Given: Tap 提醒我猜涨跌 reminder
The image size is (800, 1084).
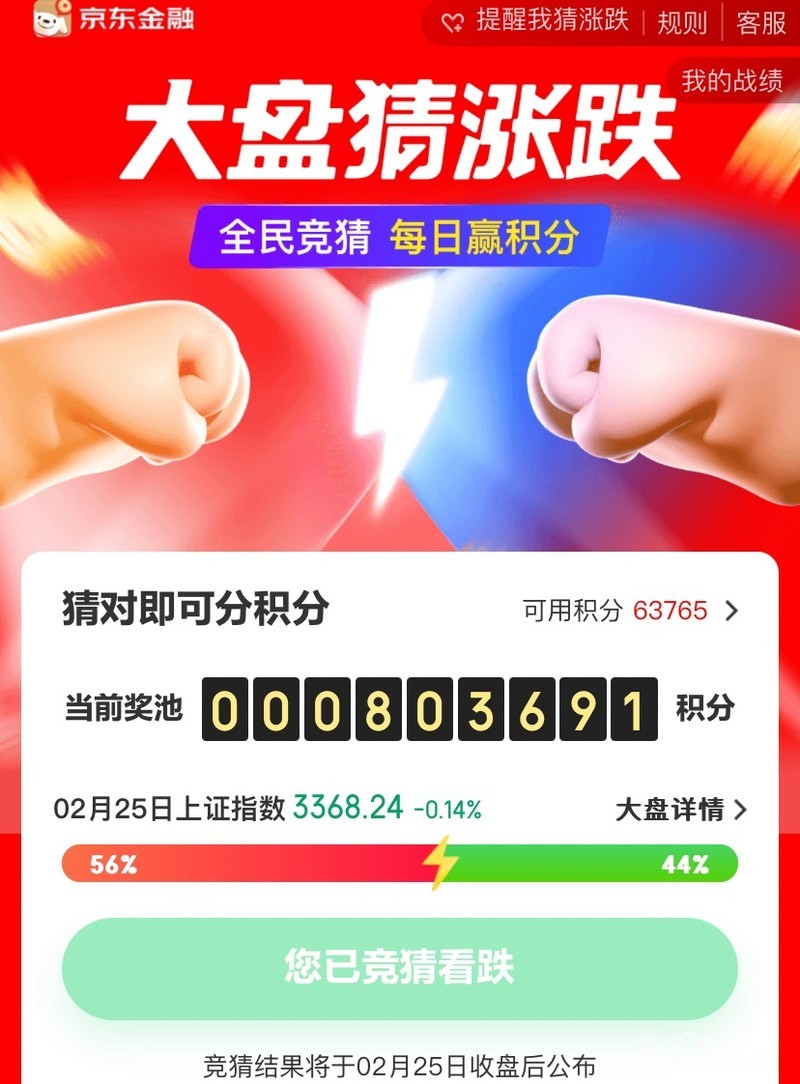Looking at the screenshot, I should click(535, 21).
